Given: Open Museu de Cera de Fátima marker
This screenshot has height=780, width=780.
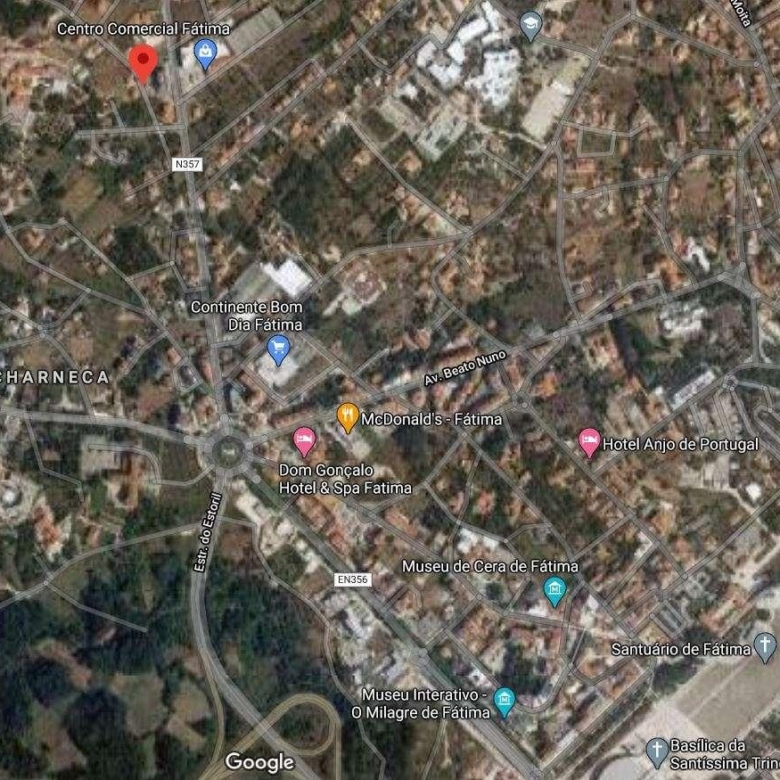Looking at the screenshot, I should pos(554,591).
